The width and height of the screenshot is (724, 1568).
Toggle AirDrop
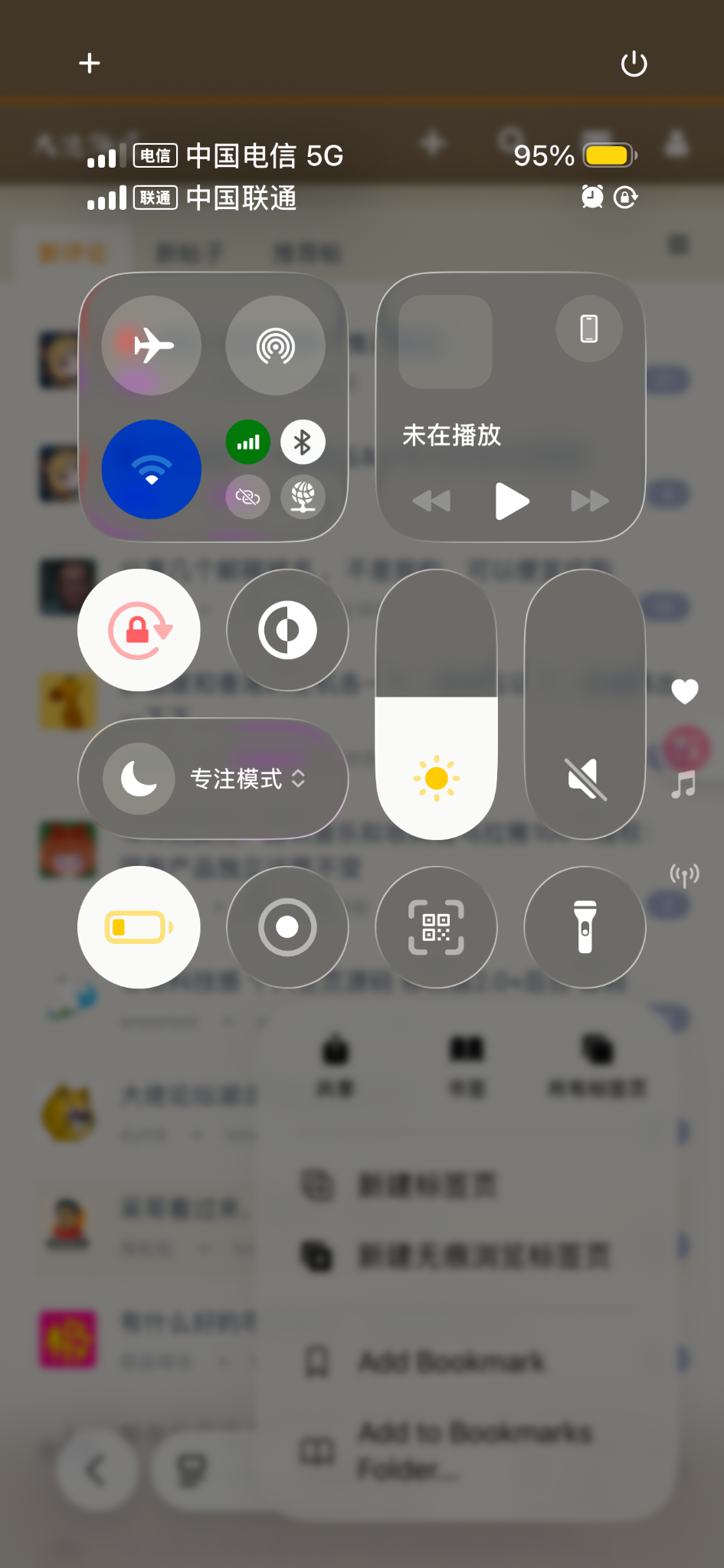tap(275, 345)
